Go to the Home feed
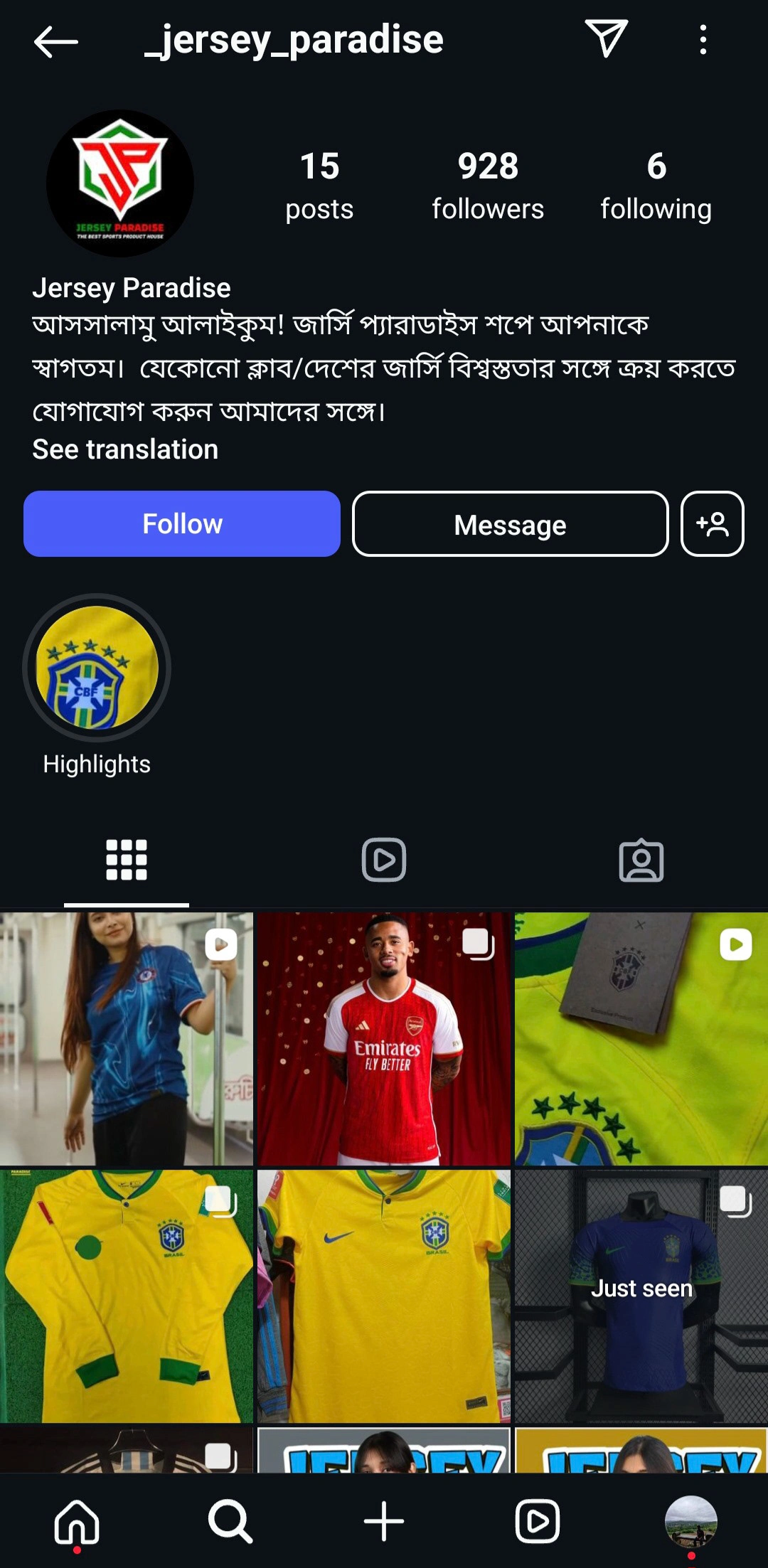Screen dimensions: 768x1568 77,1522
